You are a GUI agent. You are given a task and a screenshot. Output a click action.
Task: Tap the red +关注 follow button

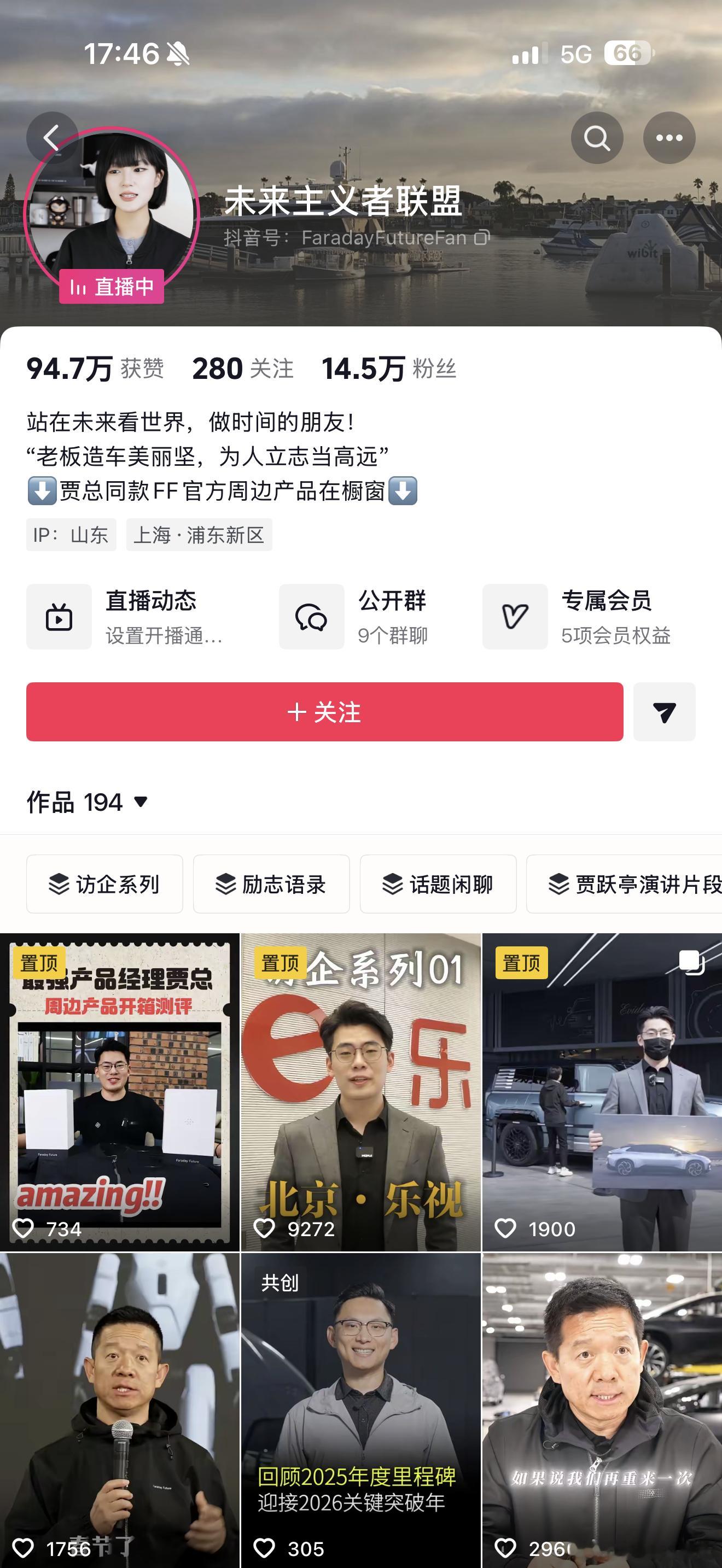pos(325,712)
